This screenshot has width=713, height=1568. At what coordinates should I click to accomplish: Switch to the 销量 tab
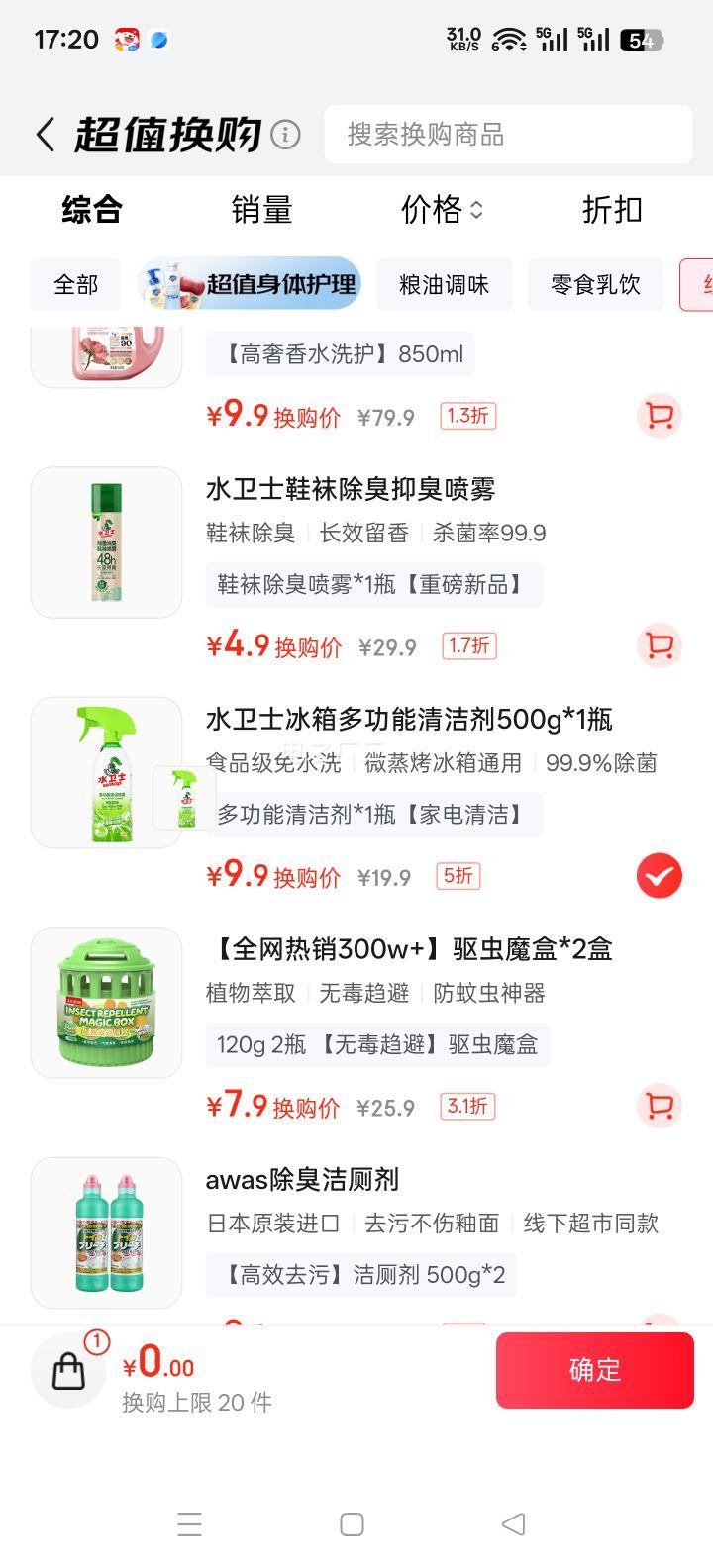pos(261,210)
